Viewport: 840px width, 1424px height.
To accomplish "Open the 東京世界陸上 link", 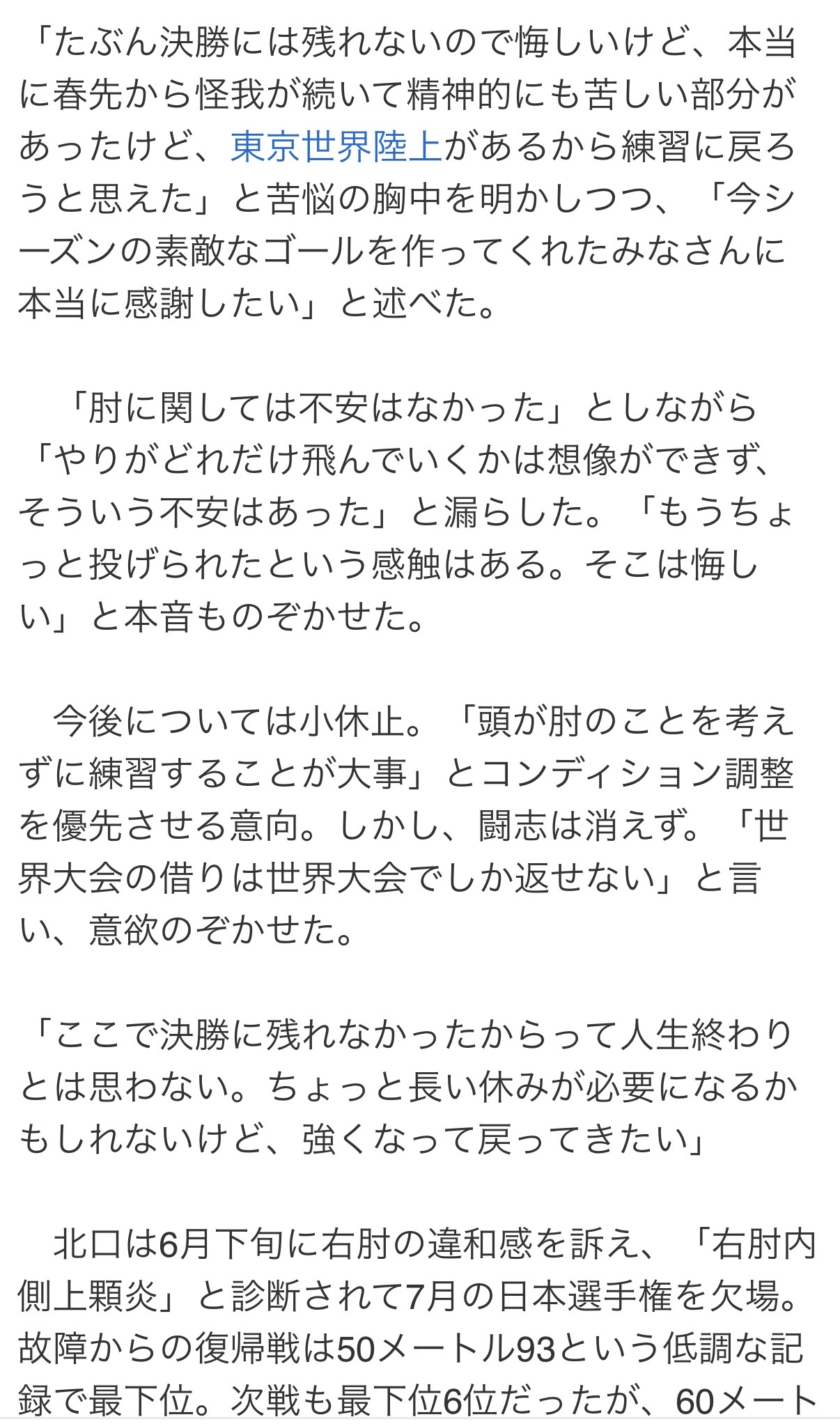I will 336,147.
